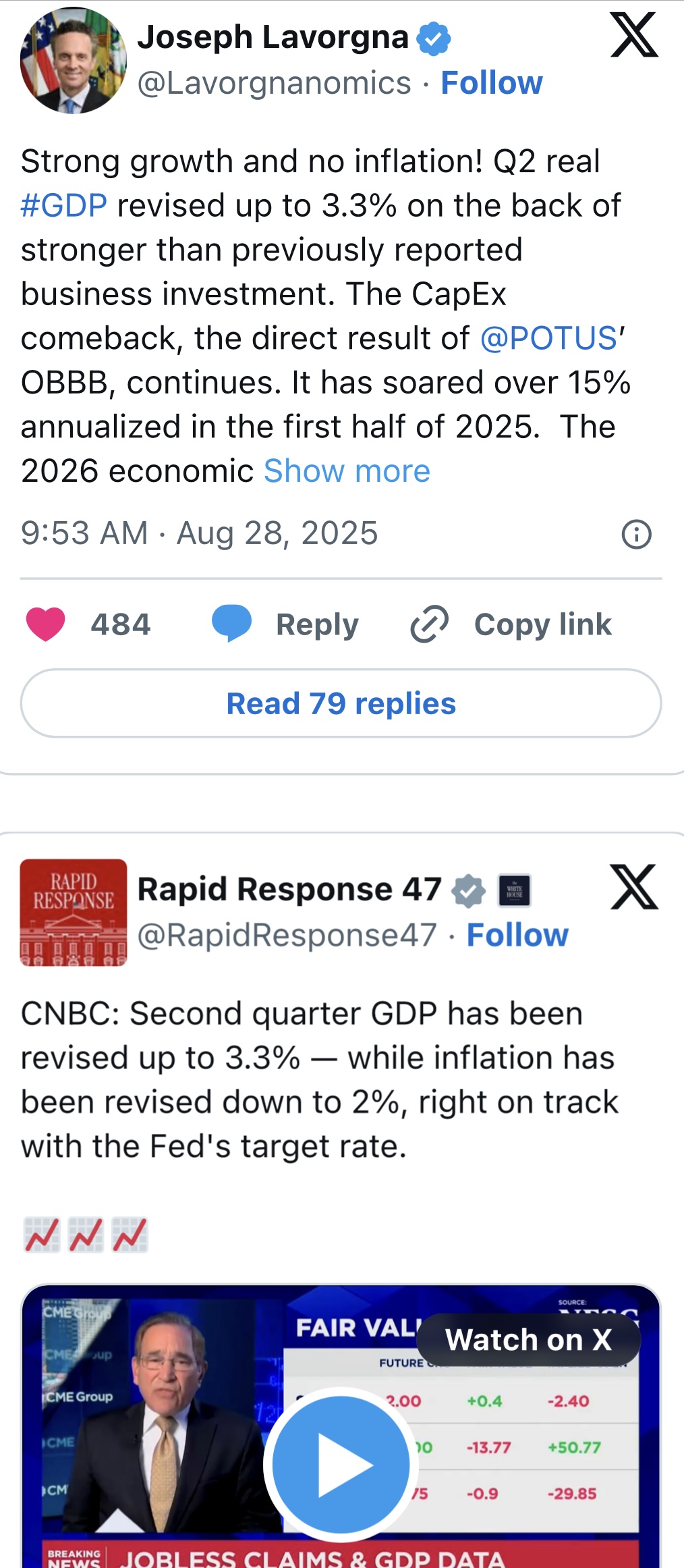Copy link to Lavorgna's tweet
Screen dimensions: 684x1568
coord(511,624)
